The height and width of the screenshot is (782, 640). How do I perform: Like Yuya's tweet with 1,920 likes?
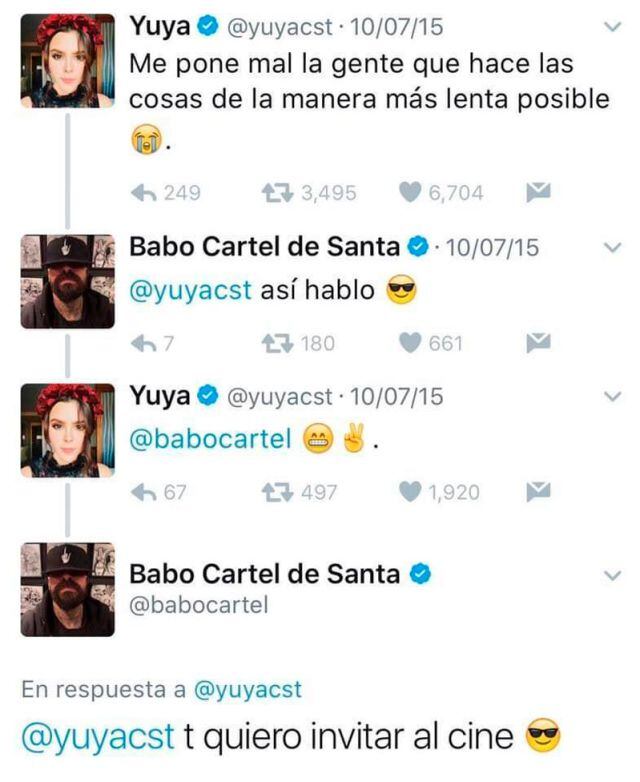tap(410, 492)
